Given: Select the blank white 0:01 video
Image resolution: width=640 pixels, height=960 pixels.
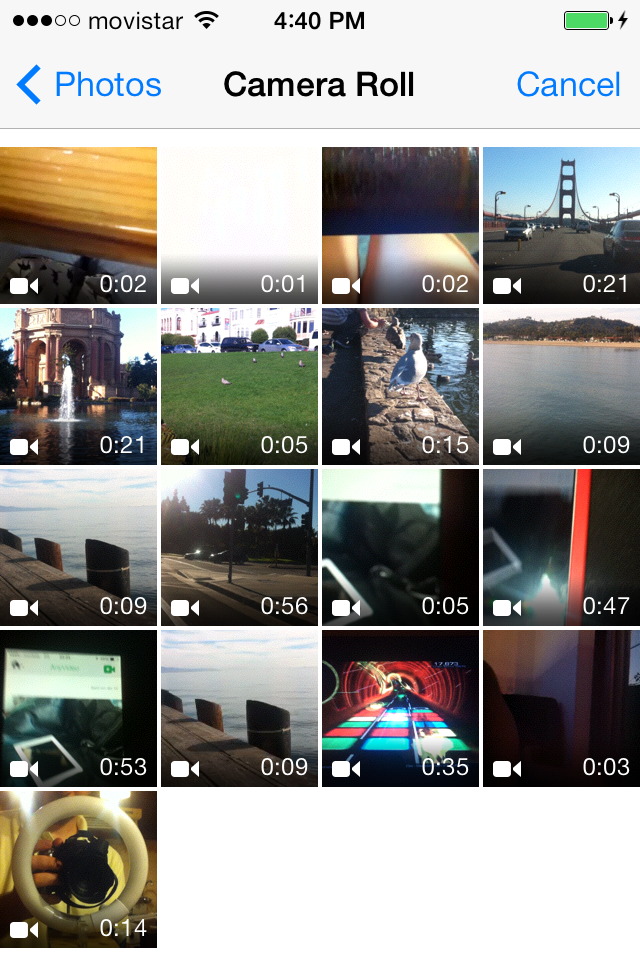Looking at the screenshot, I should point(239,225).
